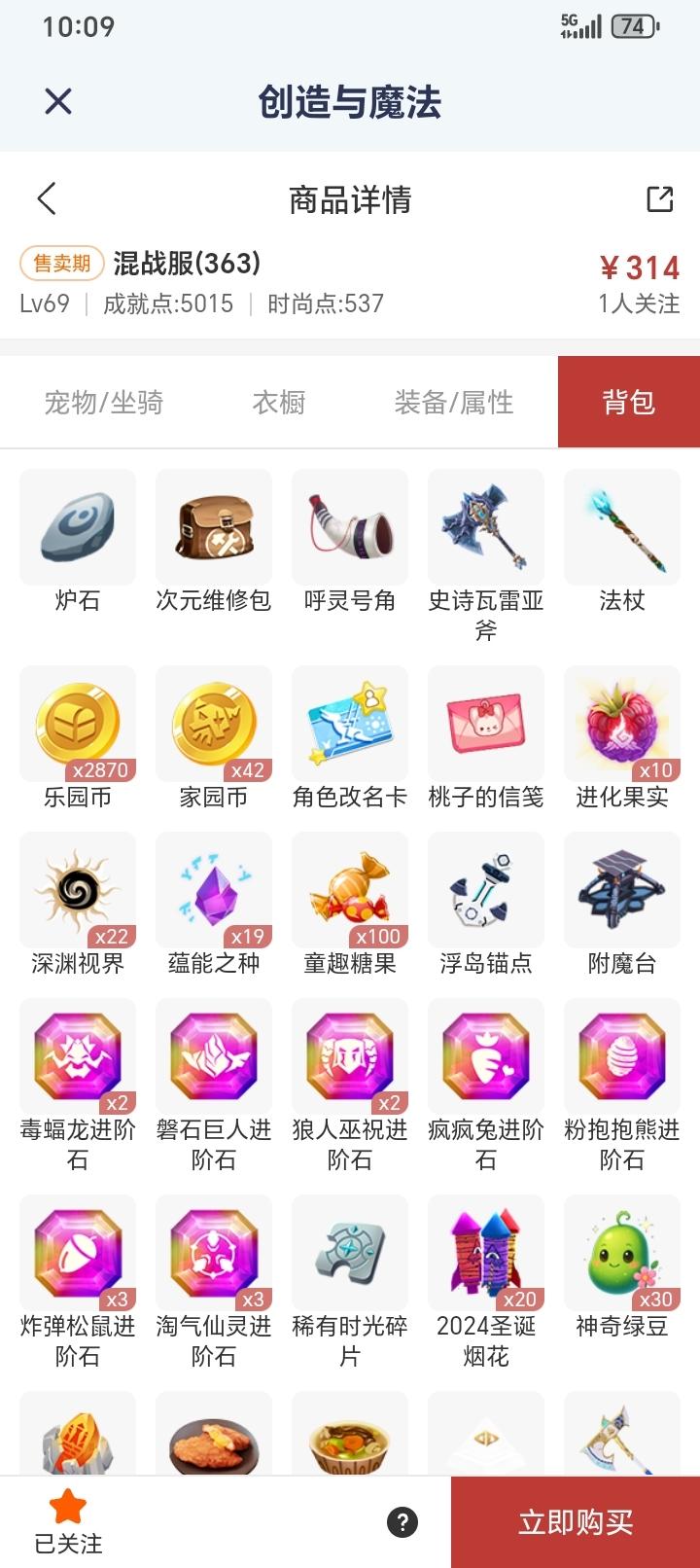The height and width of the screenshot is (1568, 700).
Task: Switch to the 装备/属性 tab
Action: pyautogui.click(x=457, y=402)
